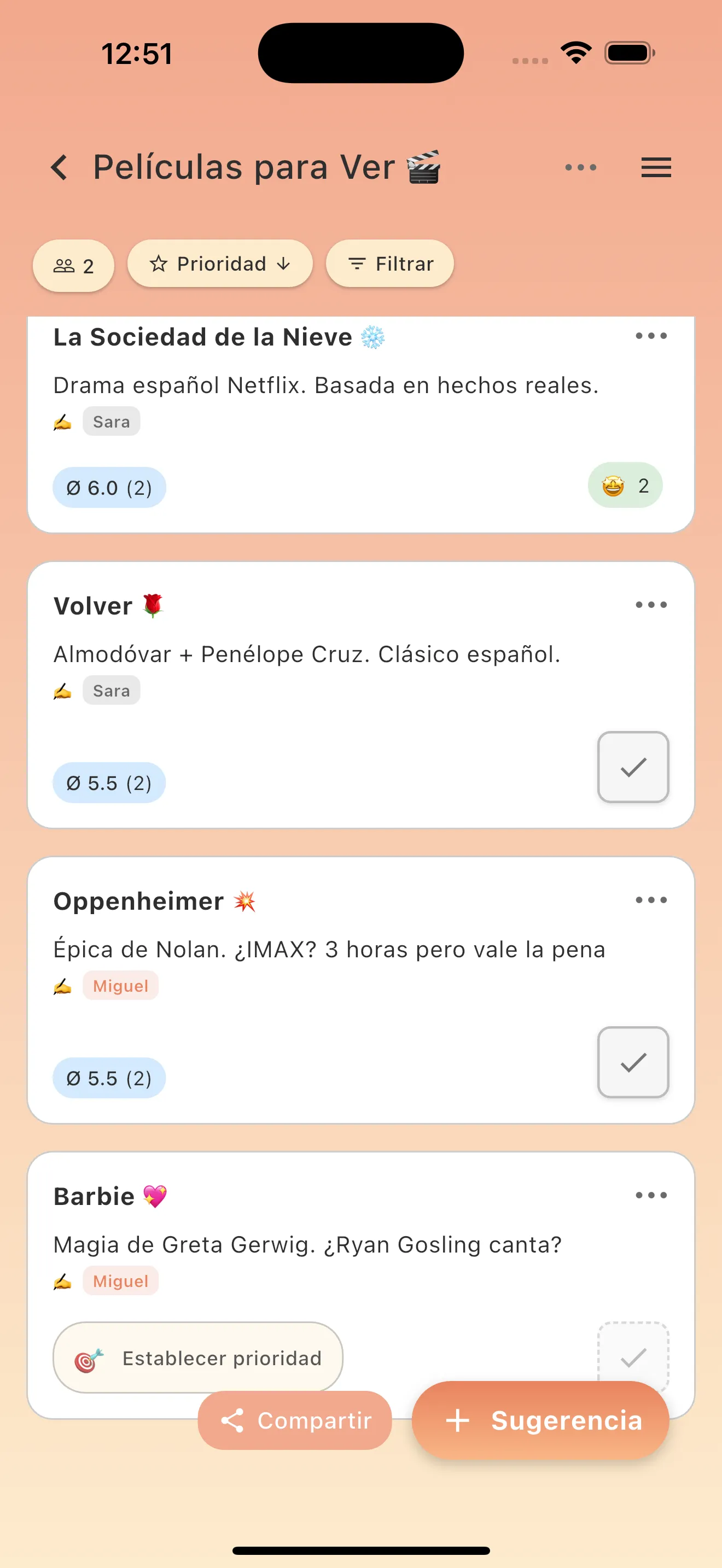Tap the Compartir button
The width and height of the screenshot is (722, 1568).
pyautogui.click(x=295, y=1420)
